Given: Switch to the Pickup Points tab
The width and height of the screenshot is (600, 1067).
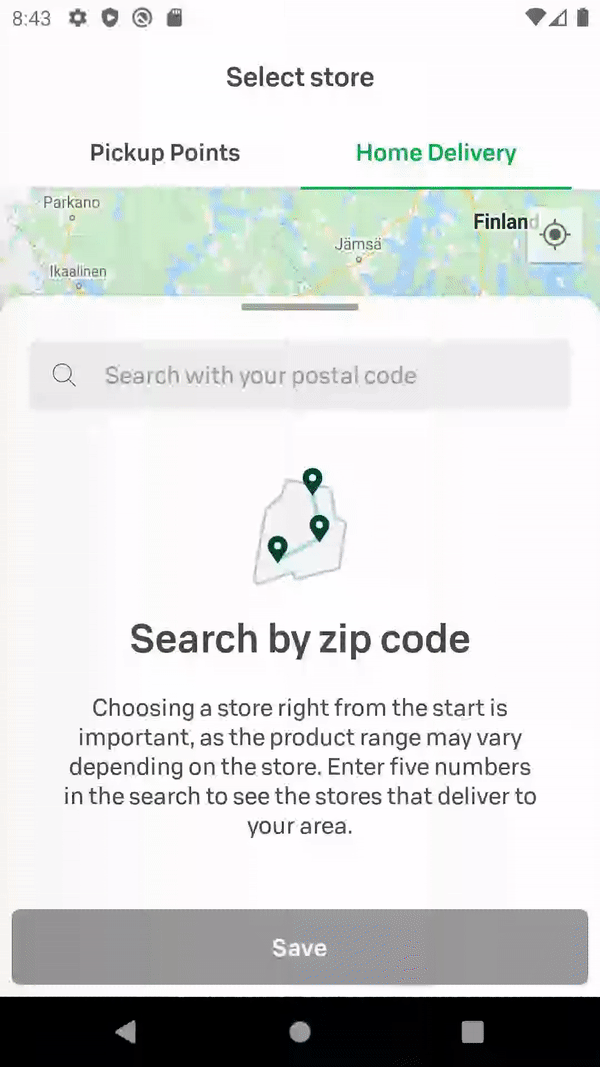Looking at the screenshot, I should point(165,152).
